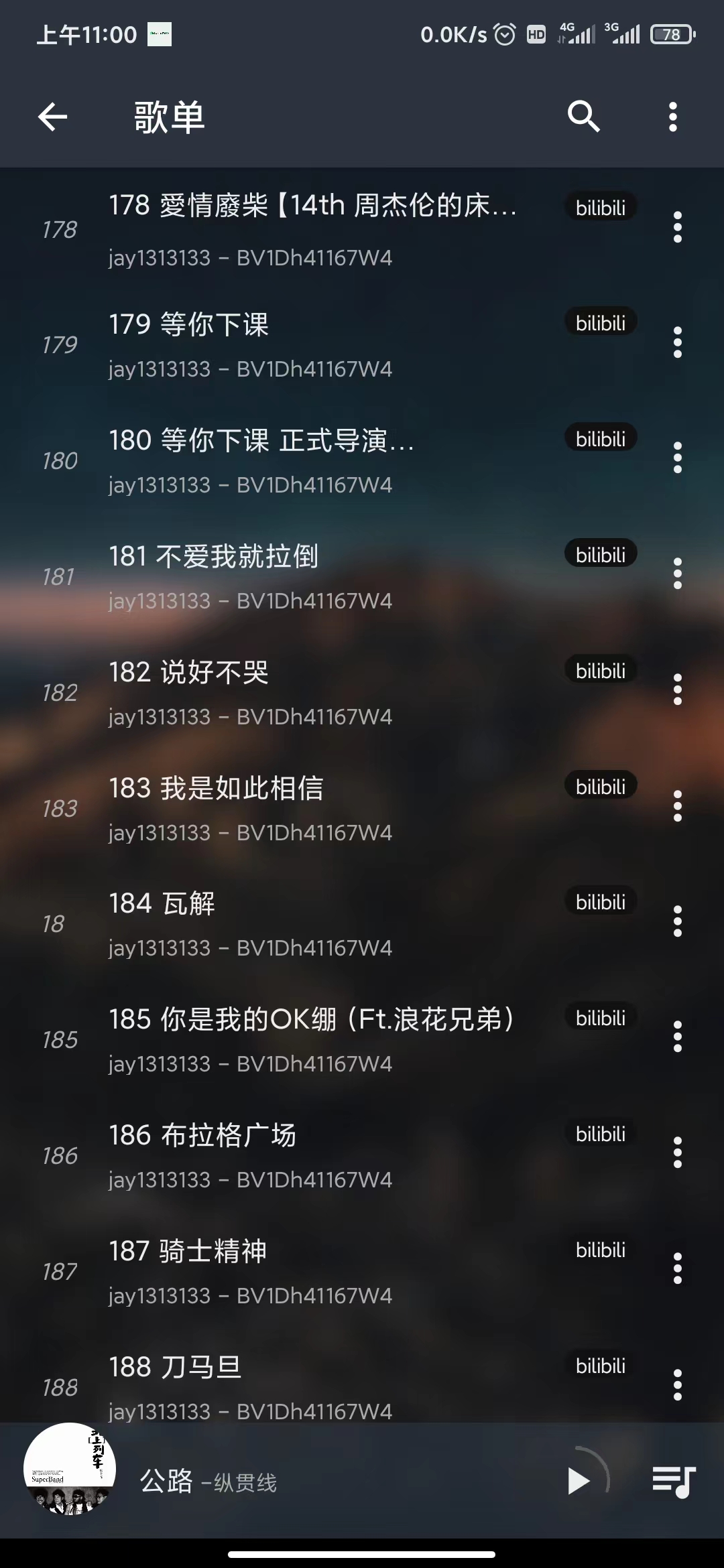The image size is (724, 1568).
Task: Tap the search icon in the top bar
Action: pos(583,117)
